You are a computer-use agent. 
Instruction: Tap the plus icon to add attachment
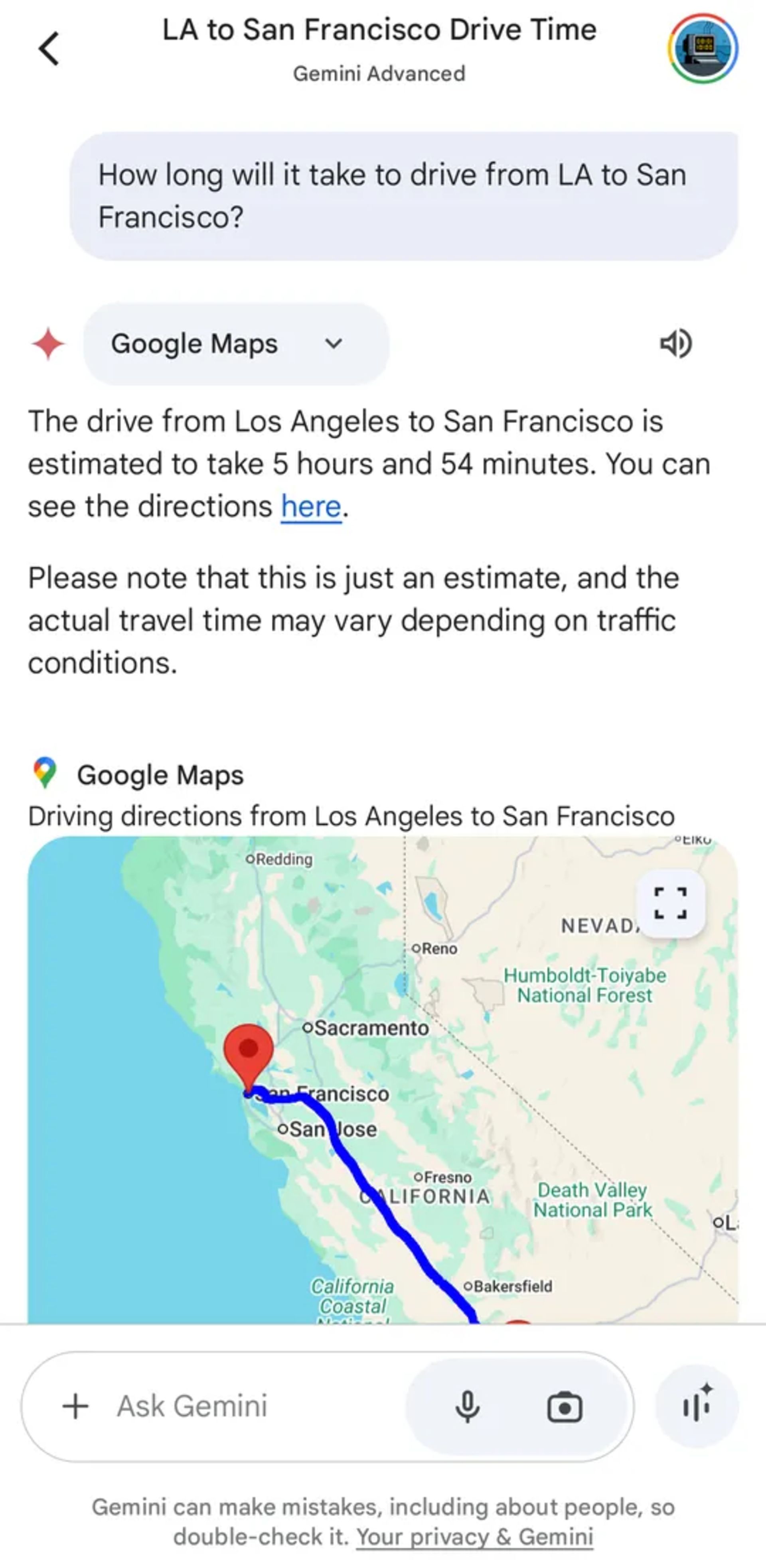click(75, 1407)
